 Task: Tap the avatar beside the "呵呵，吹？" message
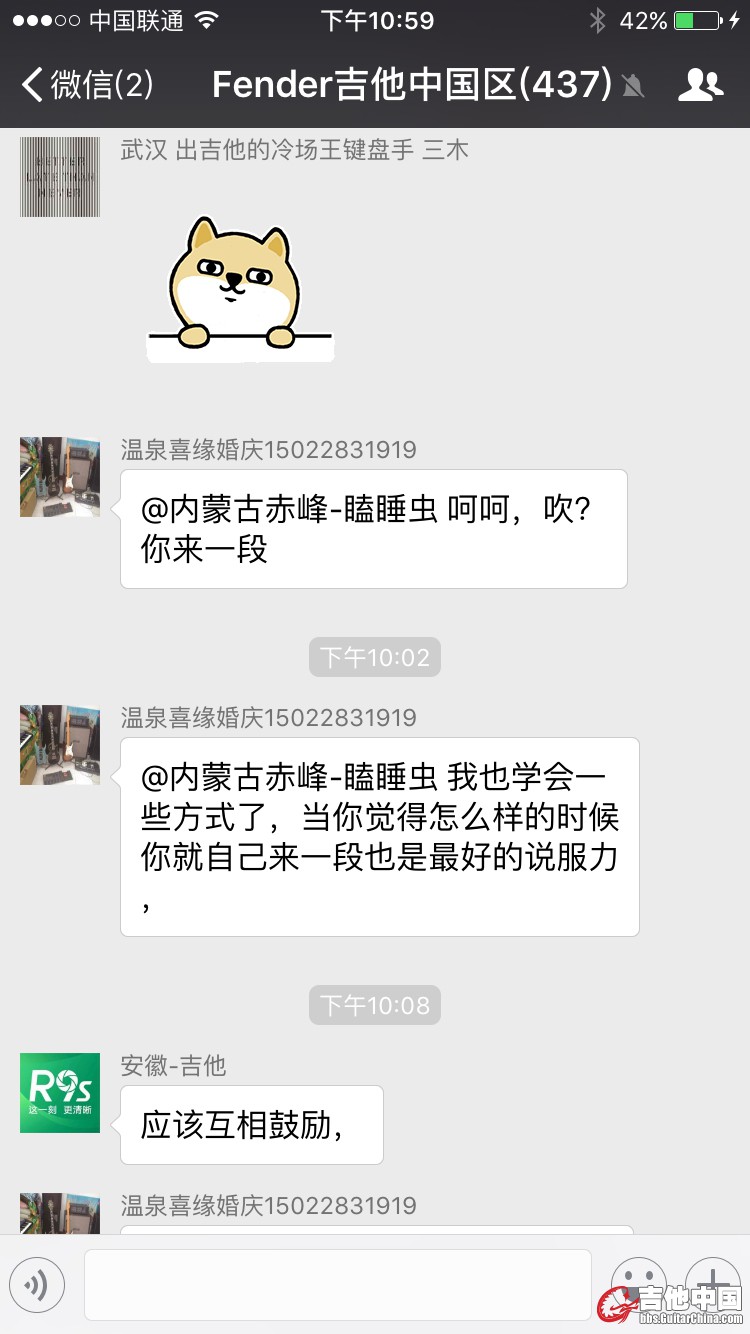coord(60,476)
